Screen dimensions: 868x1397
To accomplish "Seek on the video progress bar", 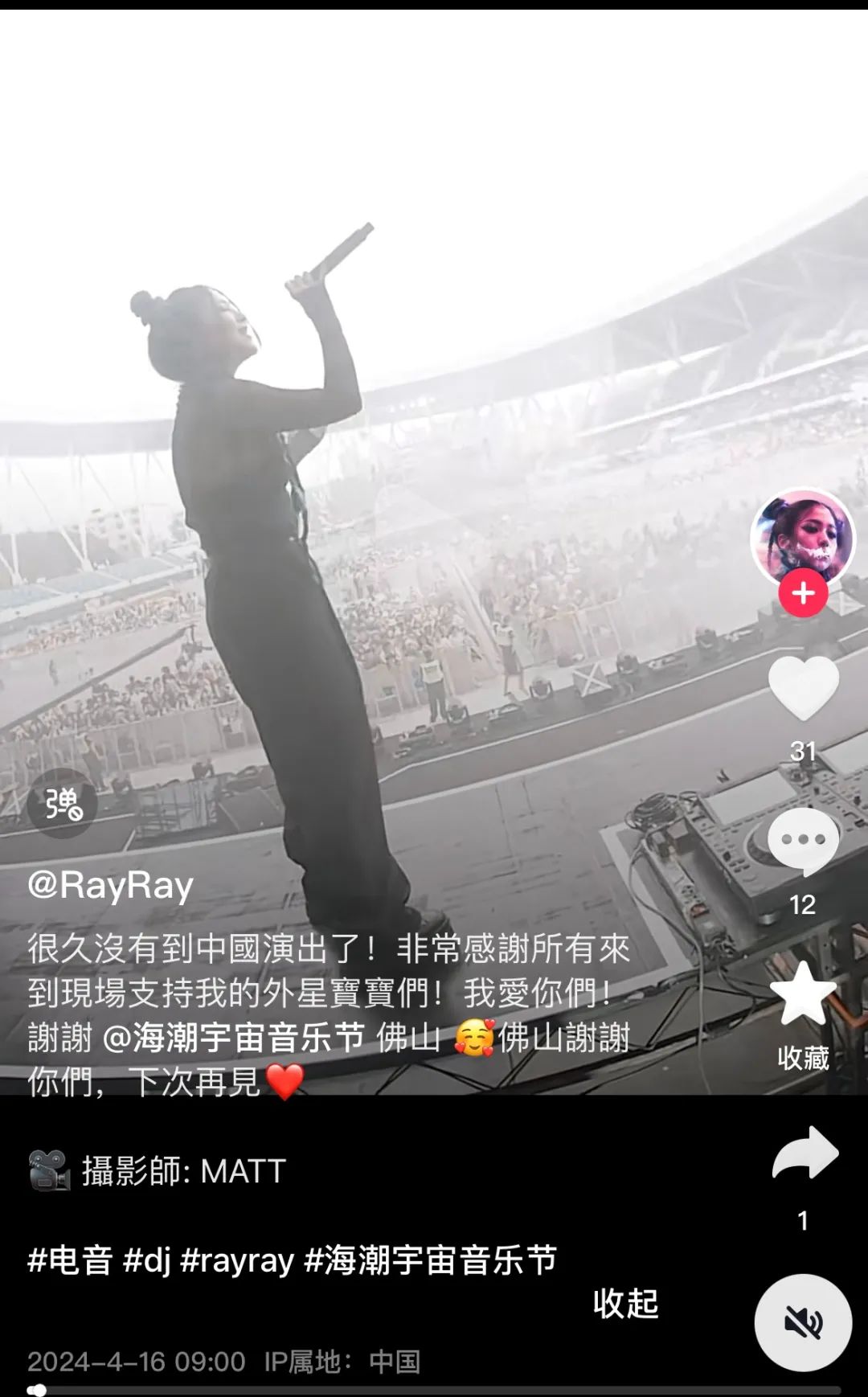I will click(x=434, y=1390).
